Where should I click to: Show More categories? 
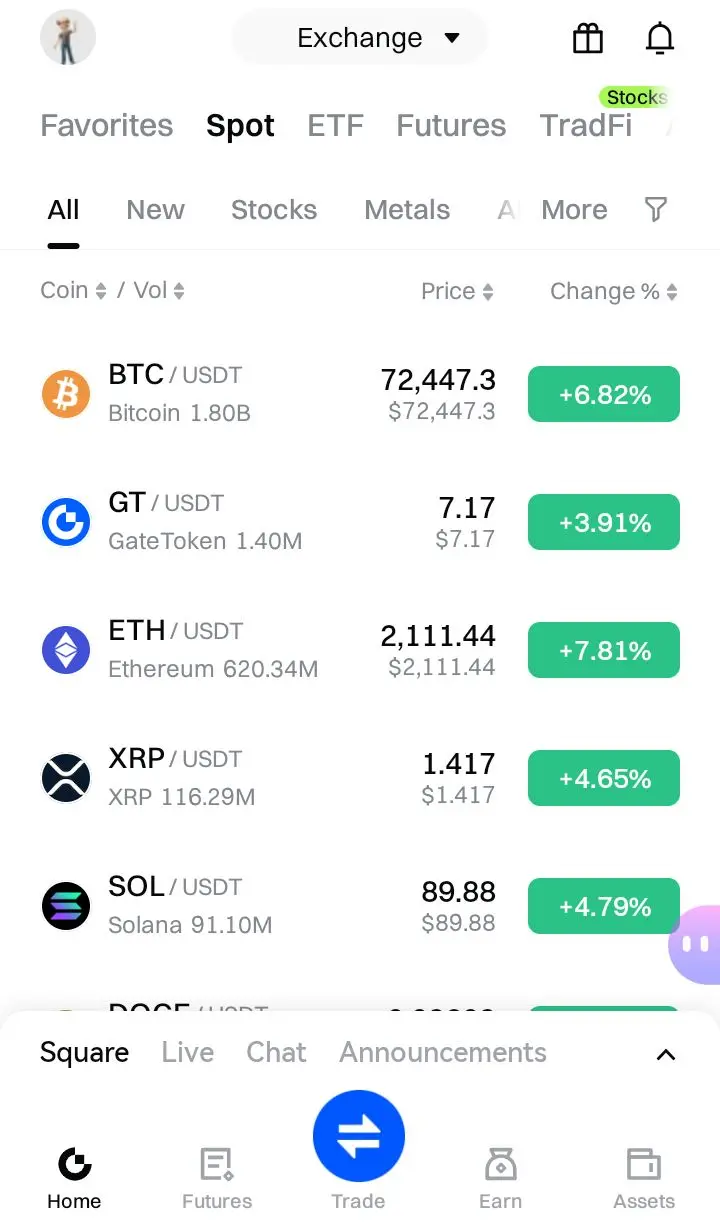pos(574,210)
